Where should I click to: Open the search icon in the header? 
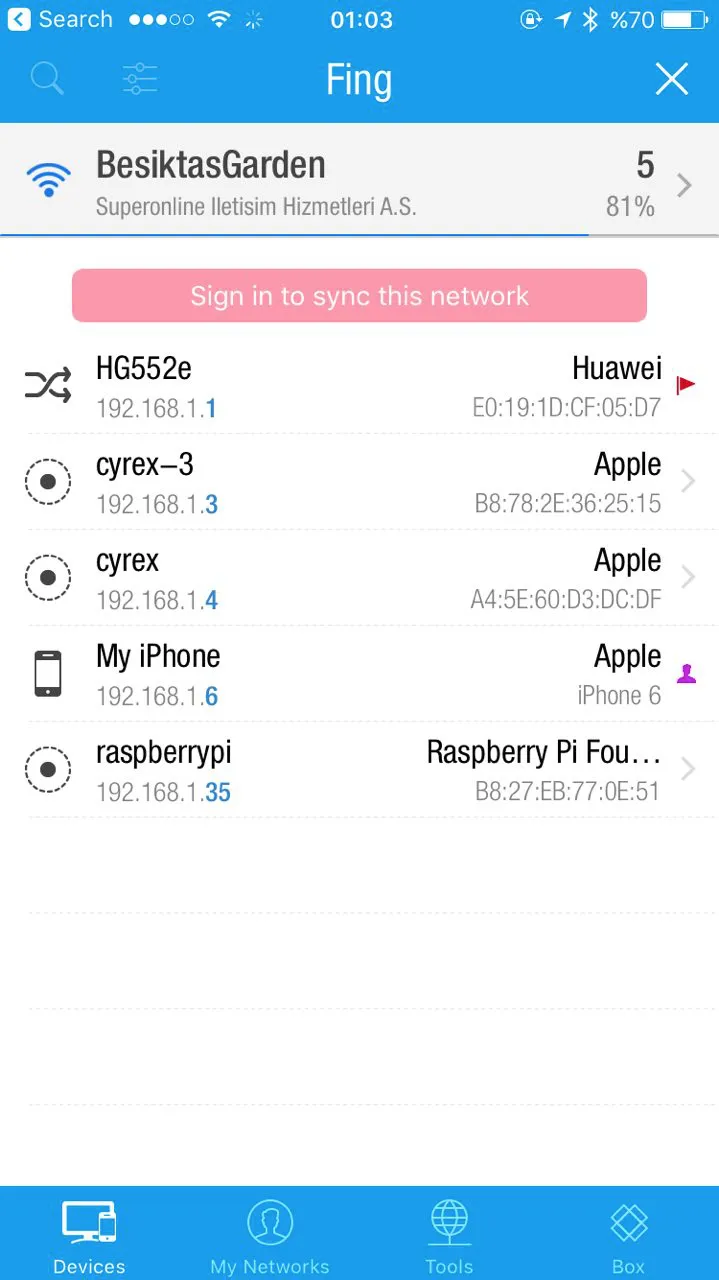[47, 79]
